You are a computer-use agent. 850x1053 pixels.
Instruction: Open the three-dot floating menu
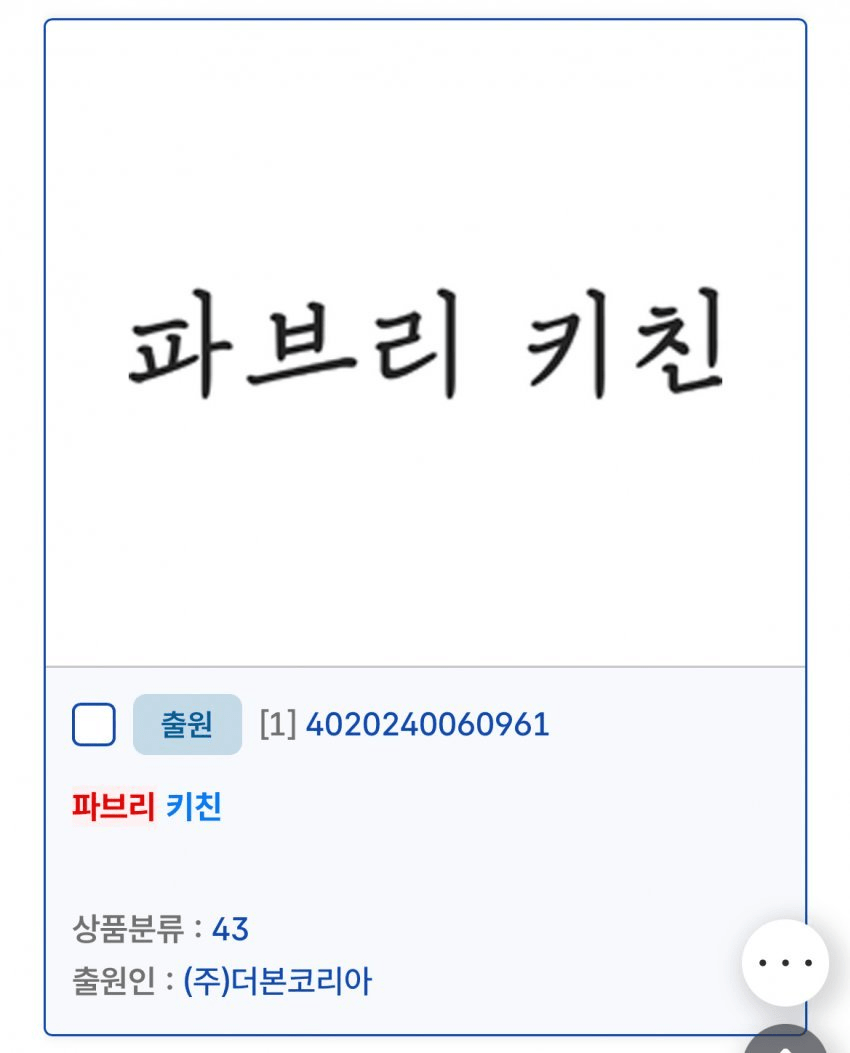(785, 963)
